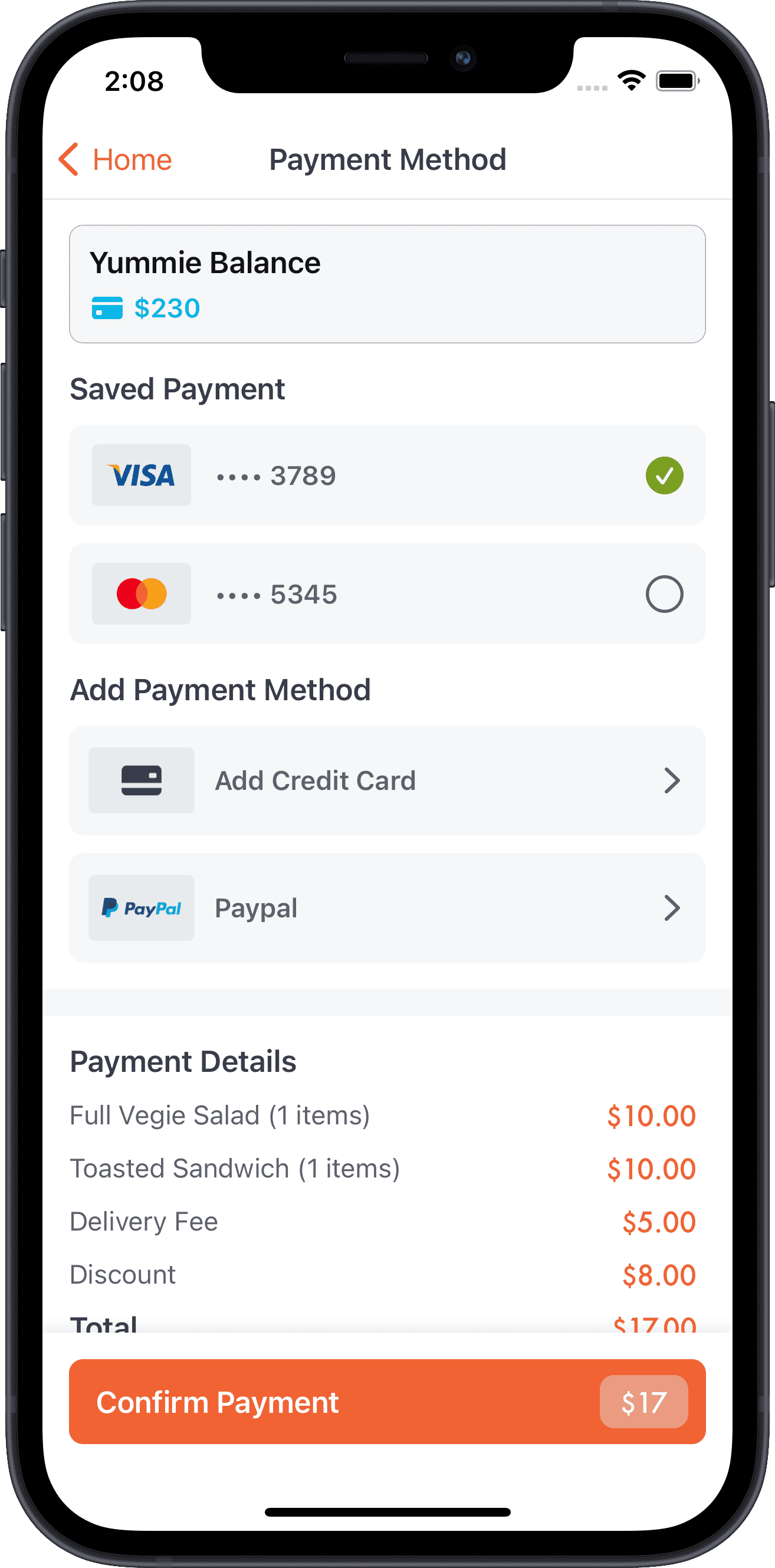Select the Visa card ending 3789
This screenshot has height=1568, width=775.
coord(387,475)
